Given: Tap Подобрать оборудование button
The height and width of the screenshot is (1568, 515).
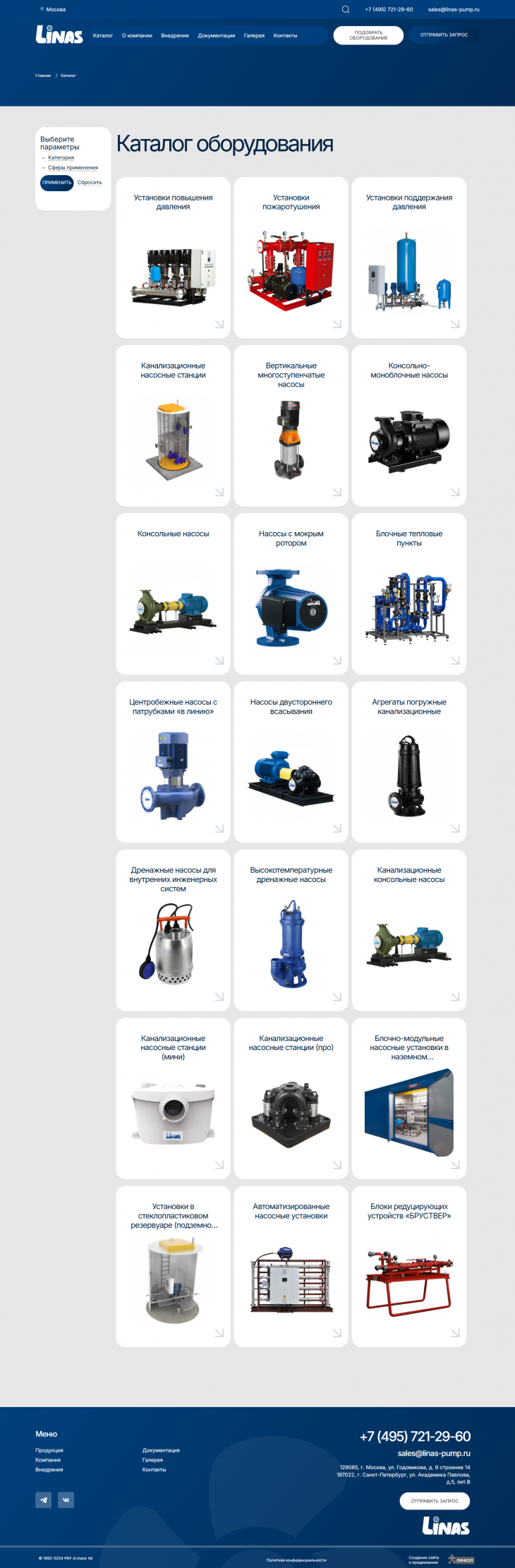Looking at the screenshot, I should [x=368, y=35].
